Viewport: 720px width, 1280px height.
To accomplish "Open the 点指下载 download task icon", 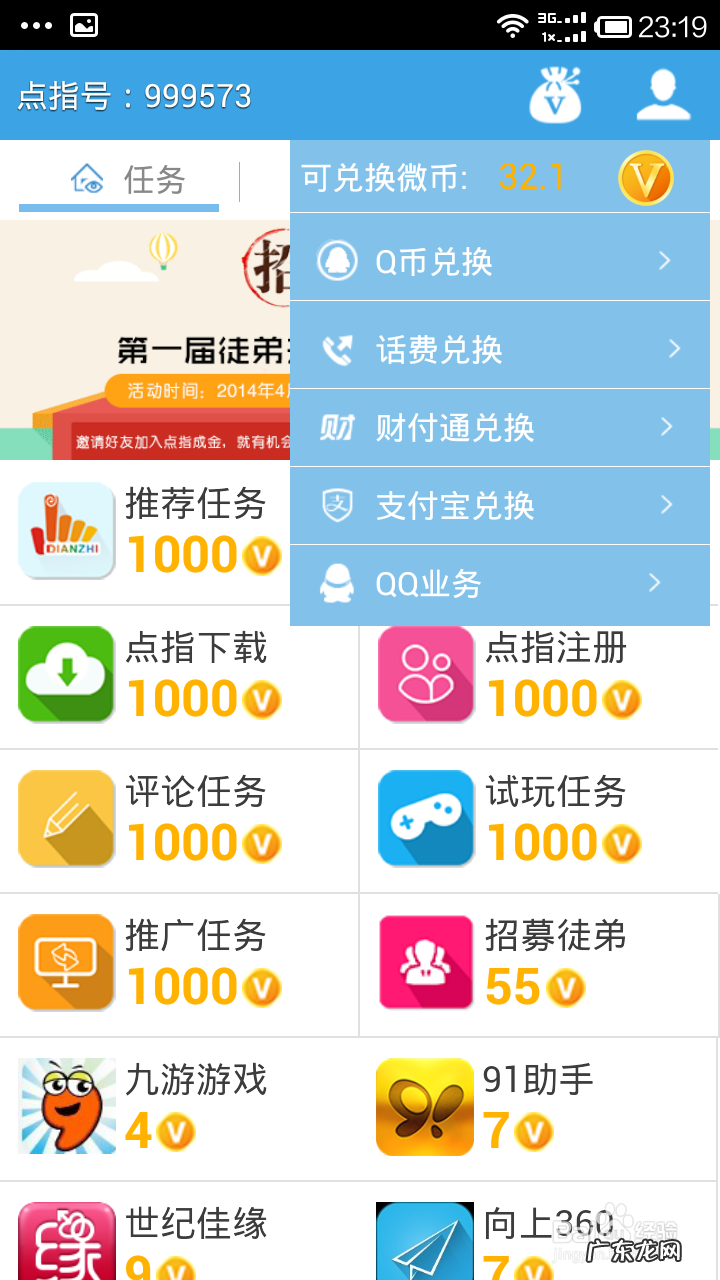I will click(66, 673).
